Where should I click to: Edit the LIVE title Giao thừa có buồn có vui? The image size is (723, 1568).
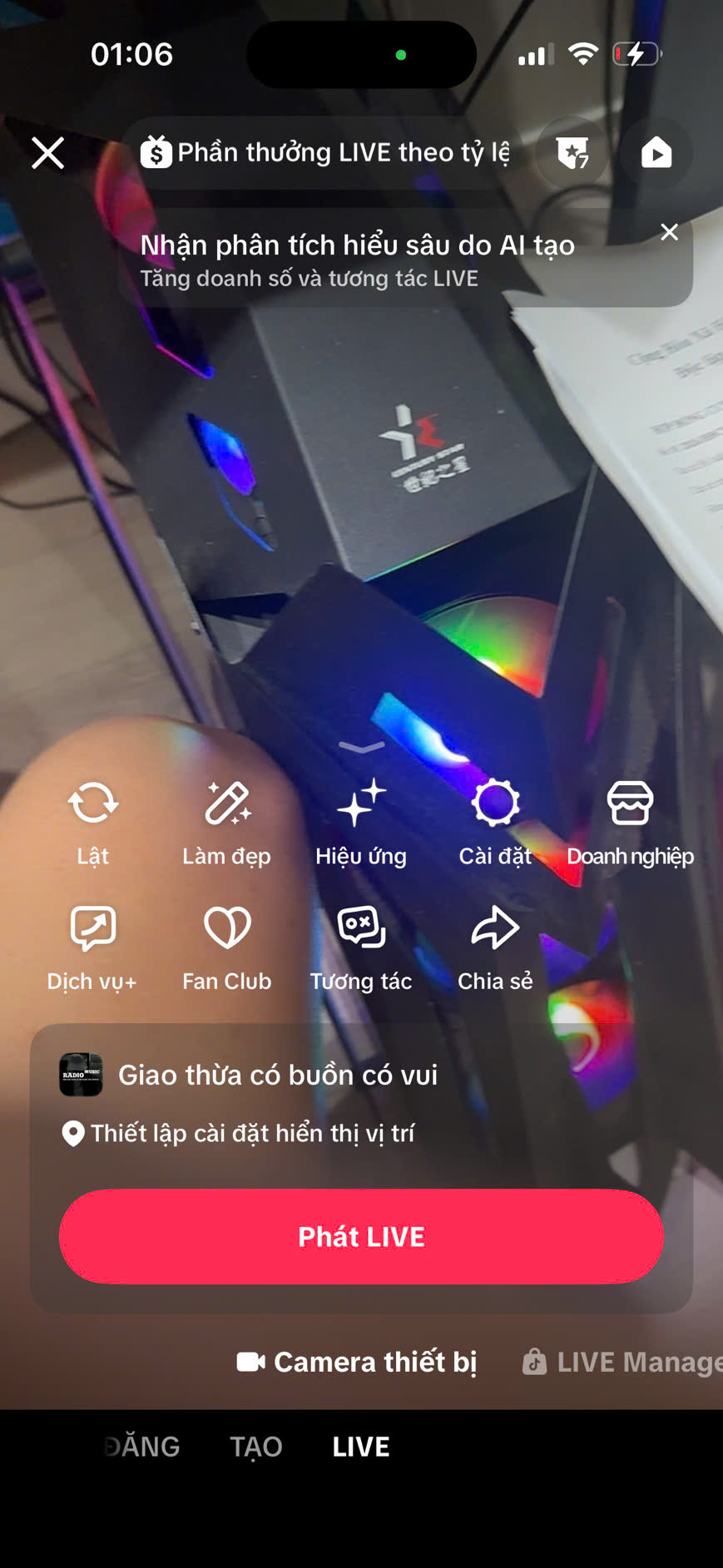coord(278,1075)
